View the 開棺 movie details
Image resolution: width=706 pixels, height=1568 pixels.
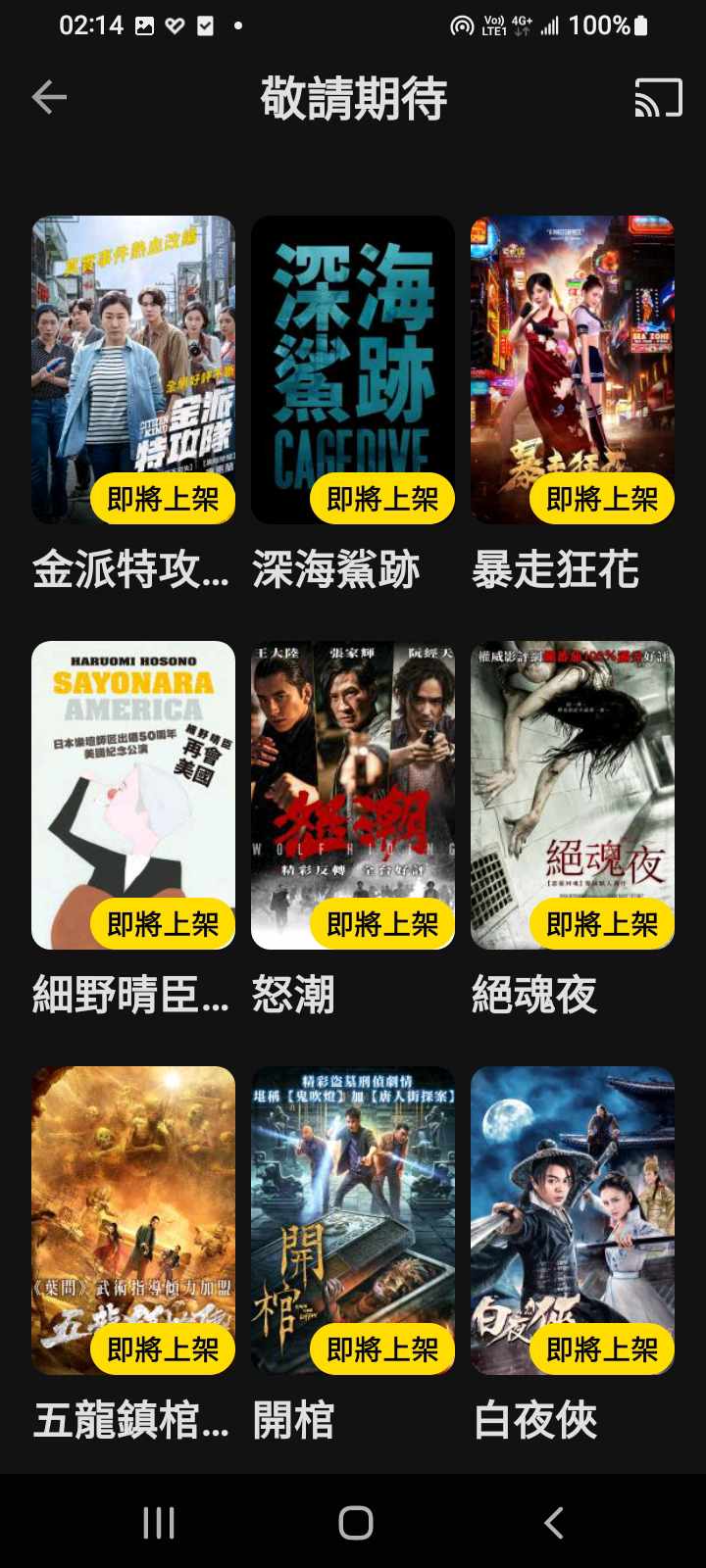(x=353, y=1220)
